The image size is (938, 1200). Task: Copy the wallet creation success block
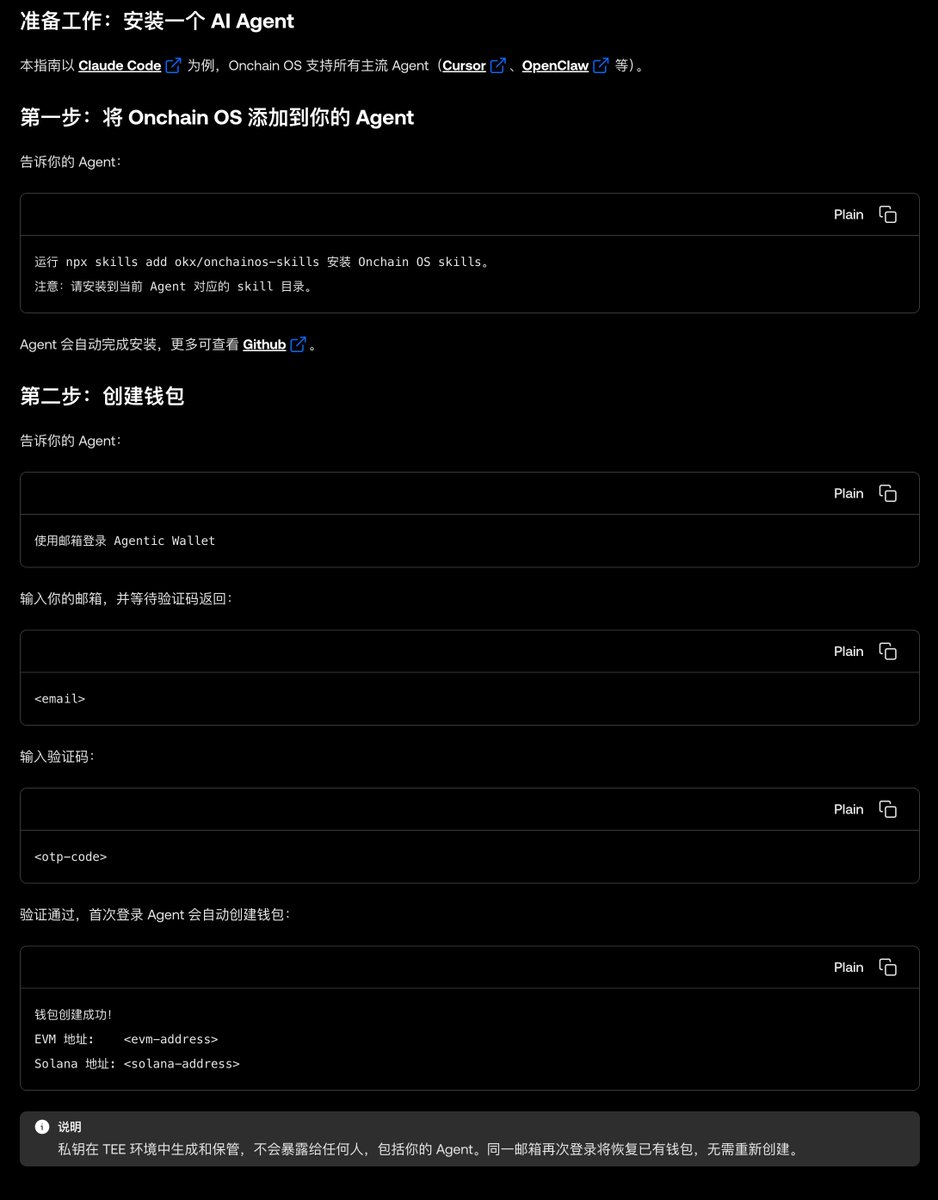click(x=887, y=967)
